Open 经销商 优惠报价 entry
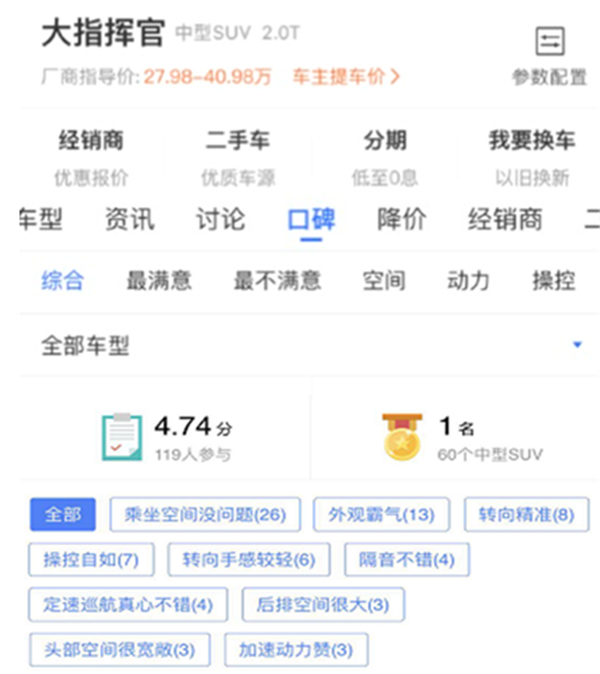Screen dimensions: 600x674 point(91,158)
